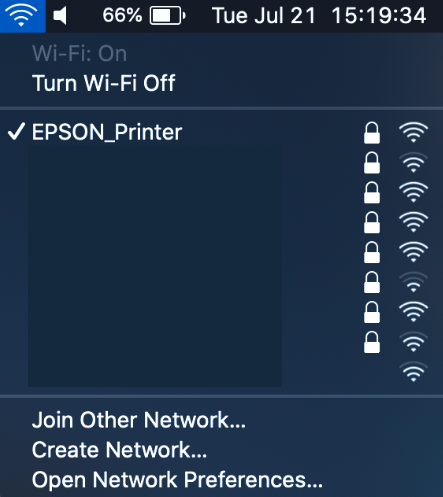Select Create Network…
This screenshot has height=497, width=443.
119,450
